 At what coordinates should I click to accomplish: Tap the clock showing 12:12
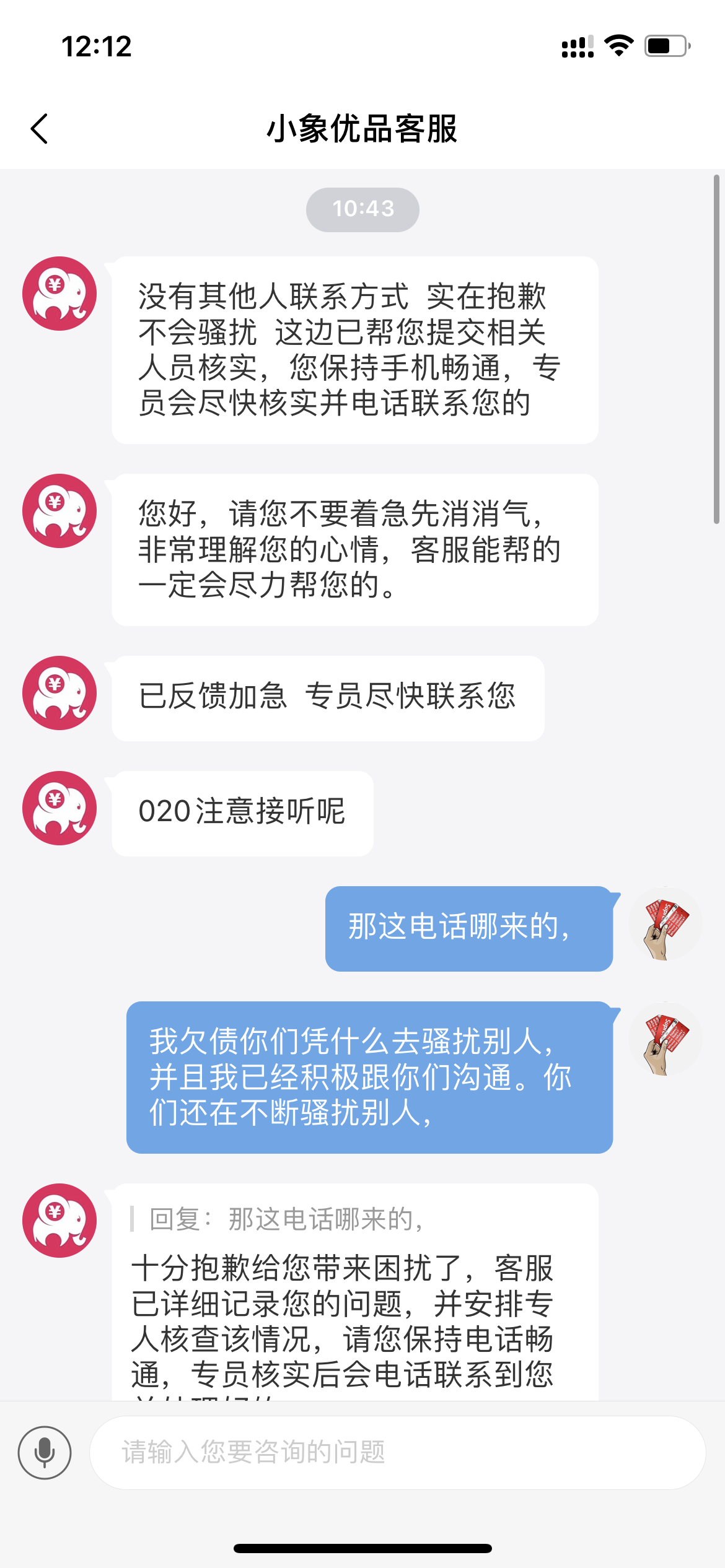tap(97, 46)
